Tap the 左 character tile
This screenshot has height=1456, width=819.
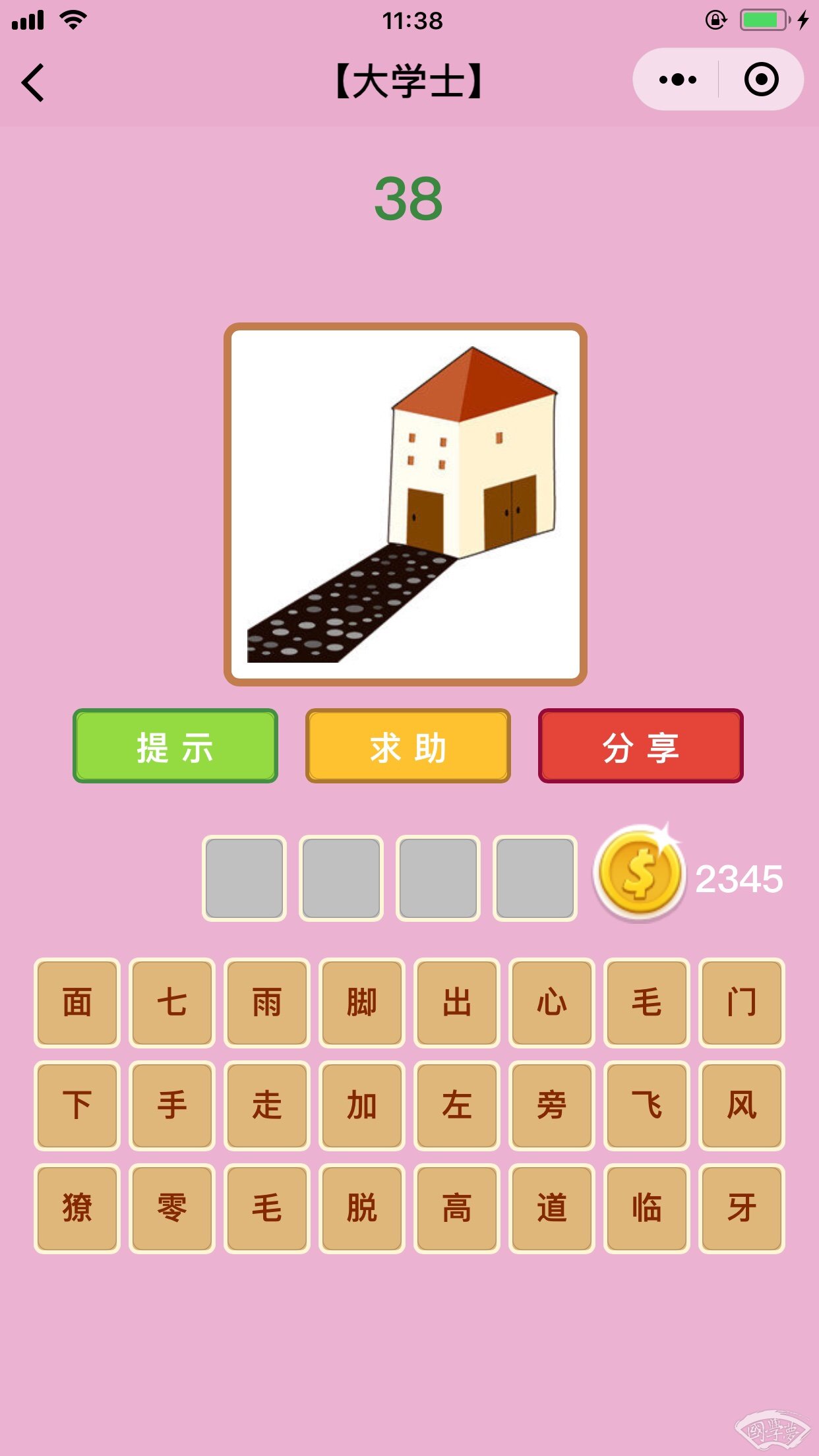click(x=457, y=1105)
